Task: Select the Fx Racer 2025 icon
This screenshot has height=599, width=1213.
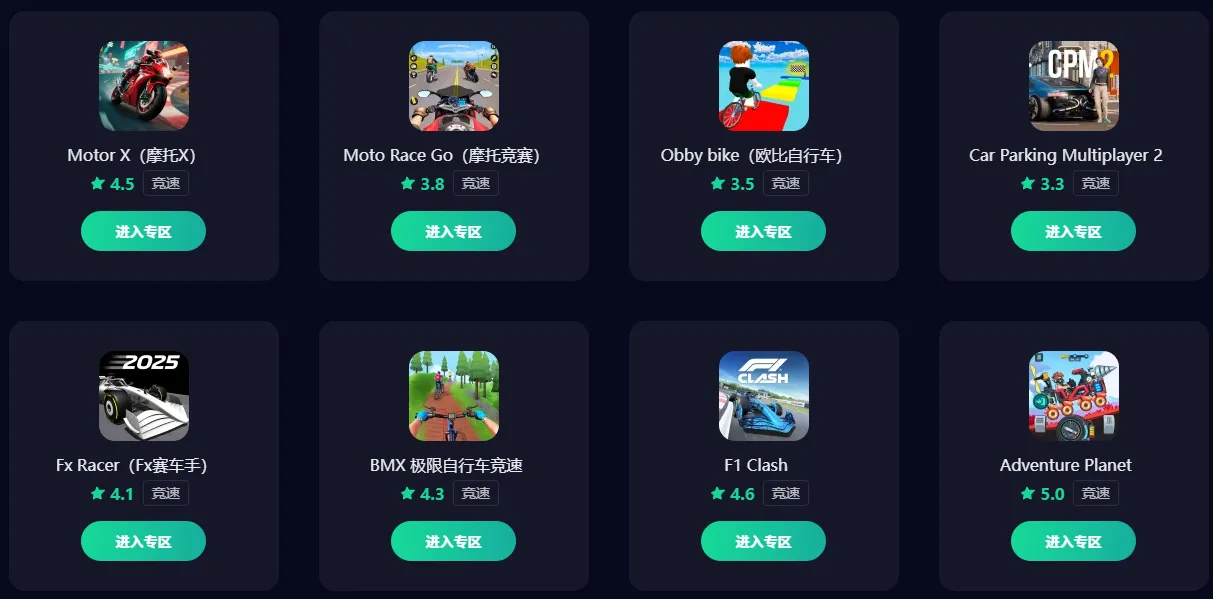Action: coord(143,396)
